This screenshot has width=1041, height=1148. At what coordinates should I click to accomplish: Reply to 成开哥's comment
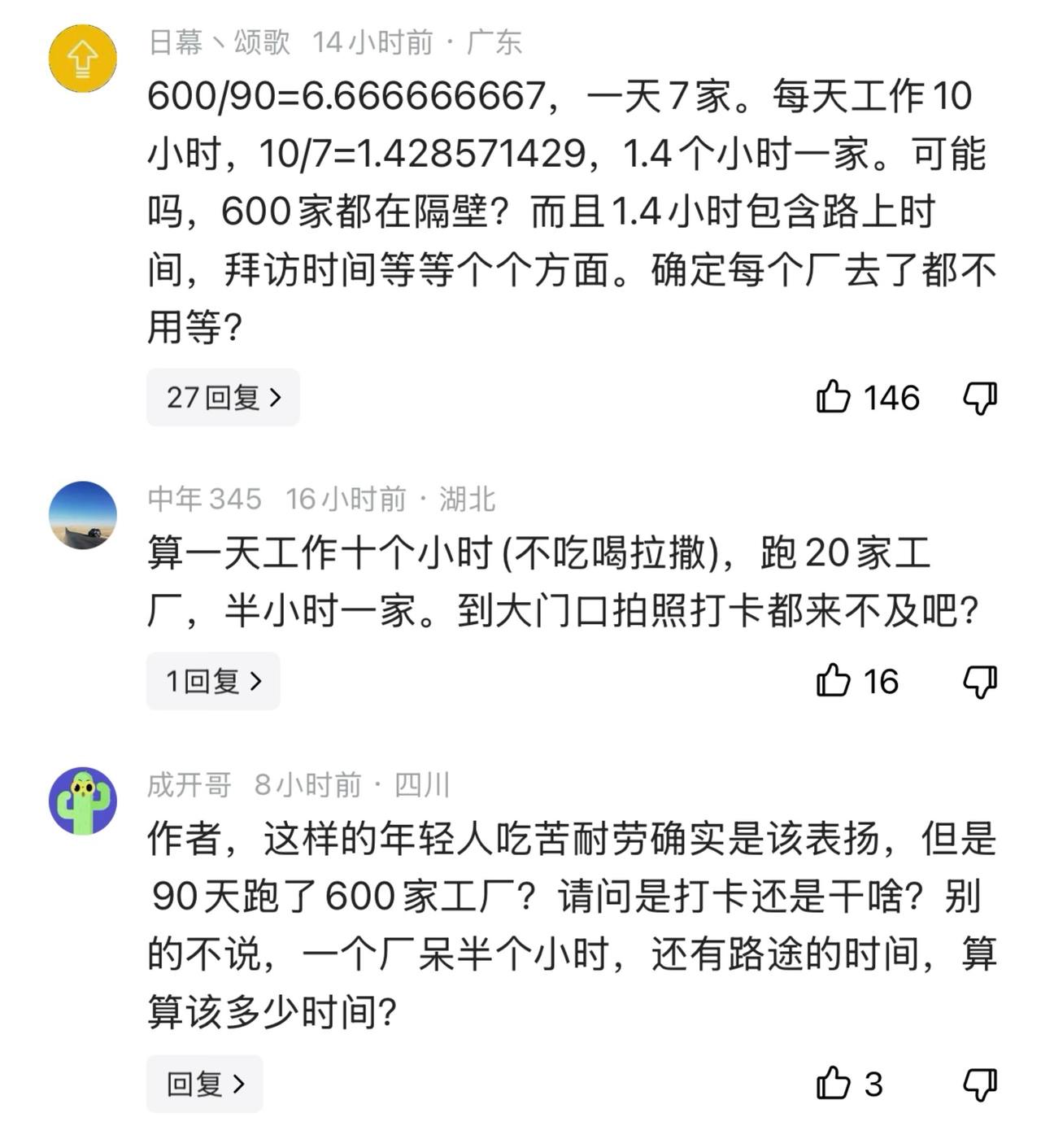point(204,1084)
